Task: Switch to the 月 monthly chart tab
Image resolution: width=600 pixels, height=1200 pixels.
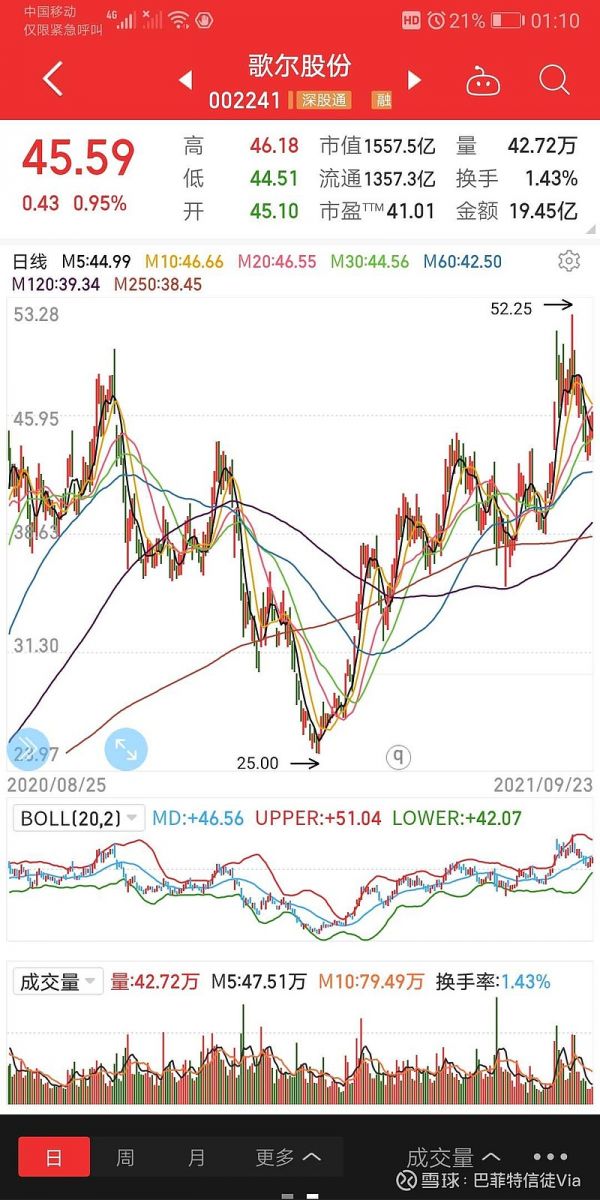Action: click(197, 1157)
